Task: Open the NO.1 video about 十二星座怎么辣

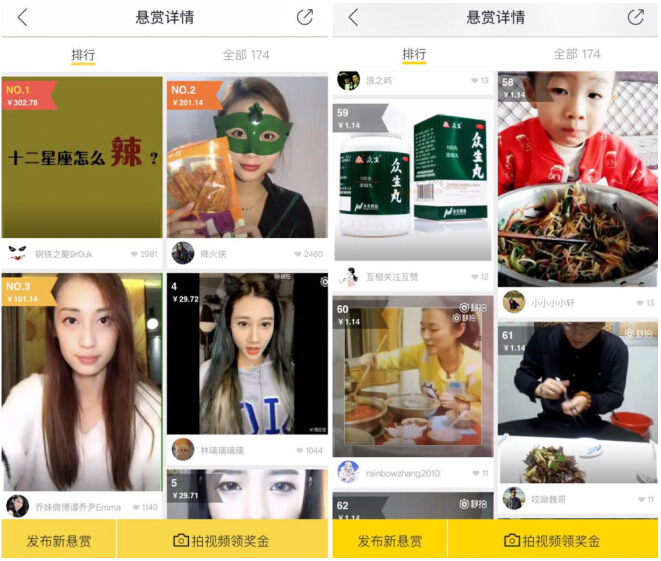Action: [x=82, y=157]
